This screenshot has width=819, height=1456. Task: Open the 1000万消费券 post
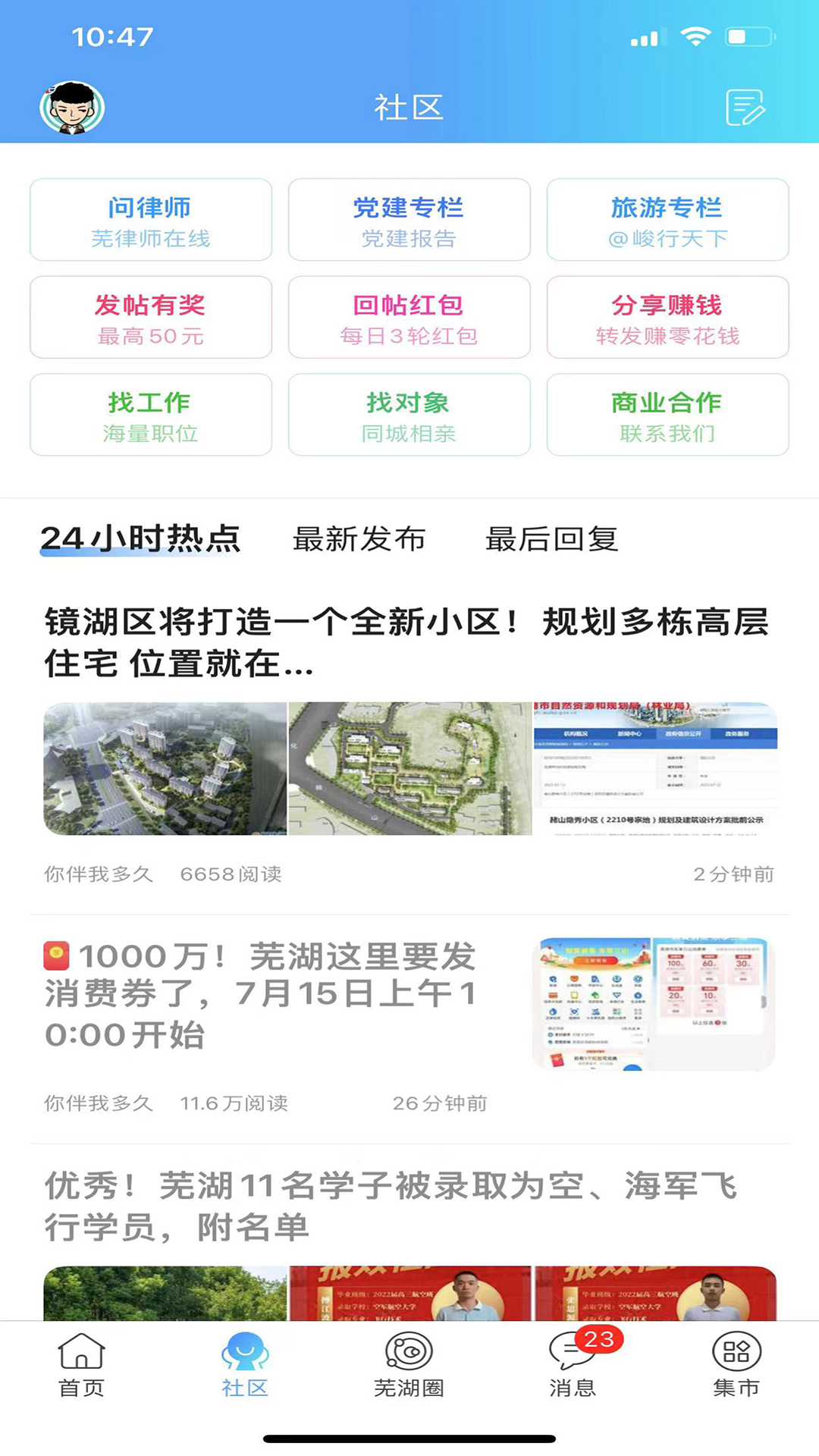coord(262,995)
